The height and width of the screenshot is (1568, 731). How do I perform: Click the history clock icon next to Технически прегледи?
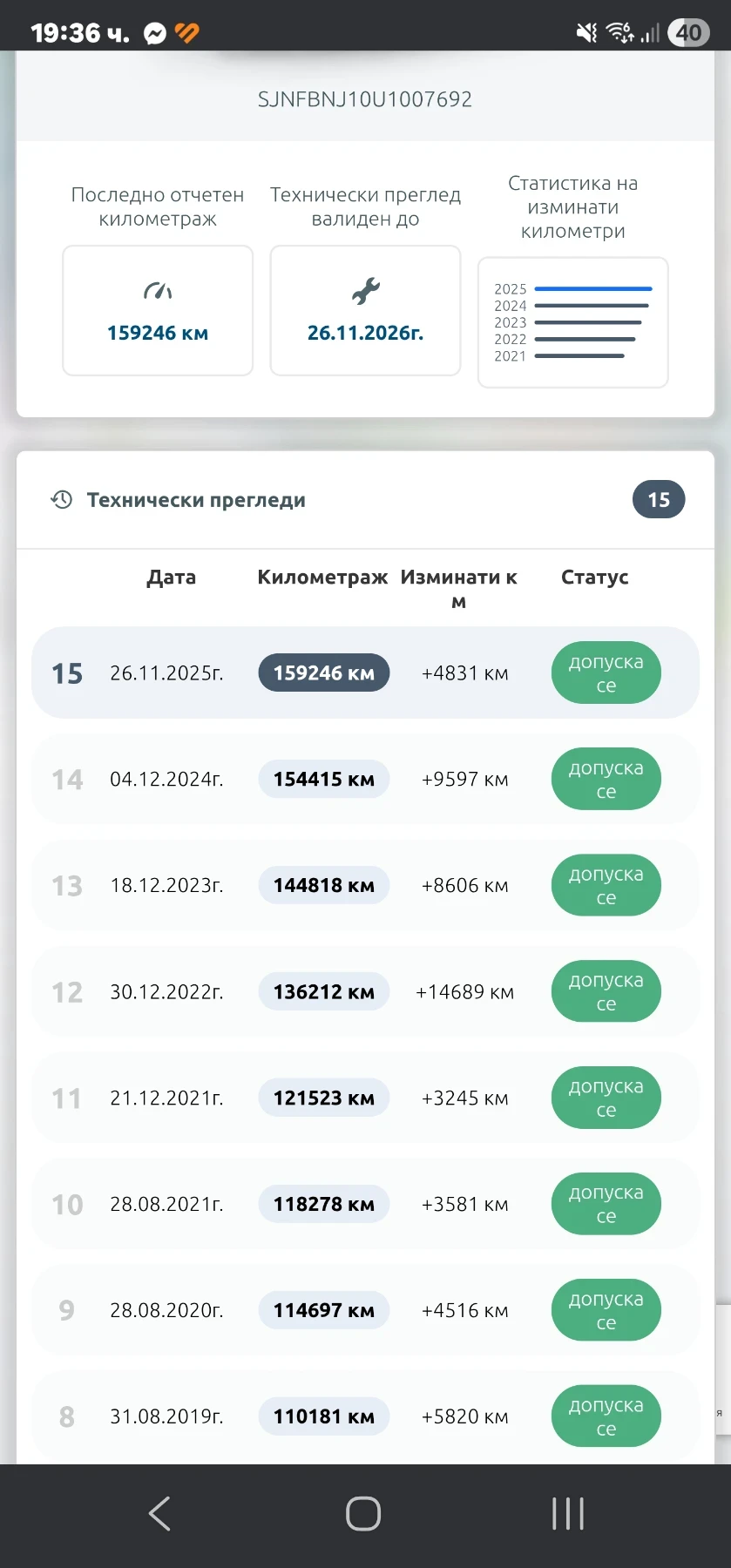[x=59, y=499]
